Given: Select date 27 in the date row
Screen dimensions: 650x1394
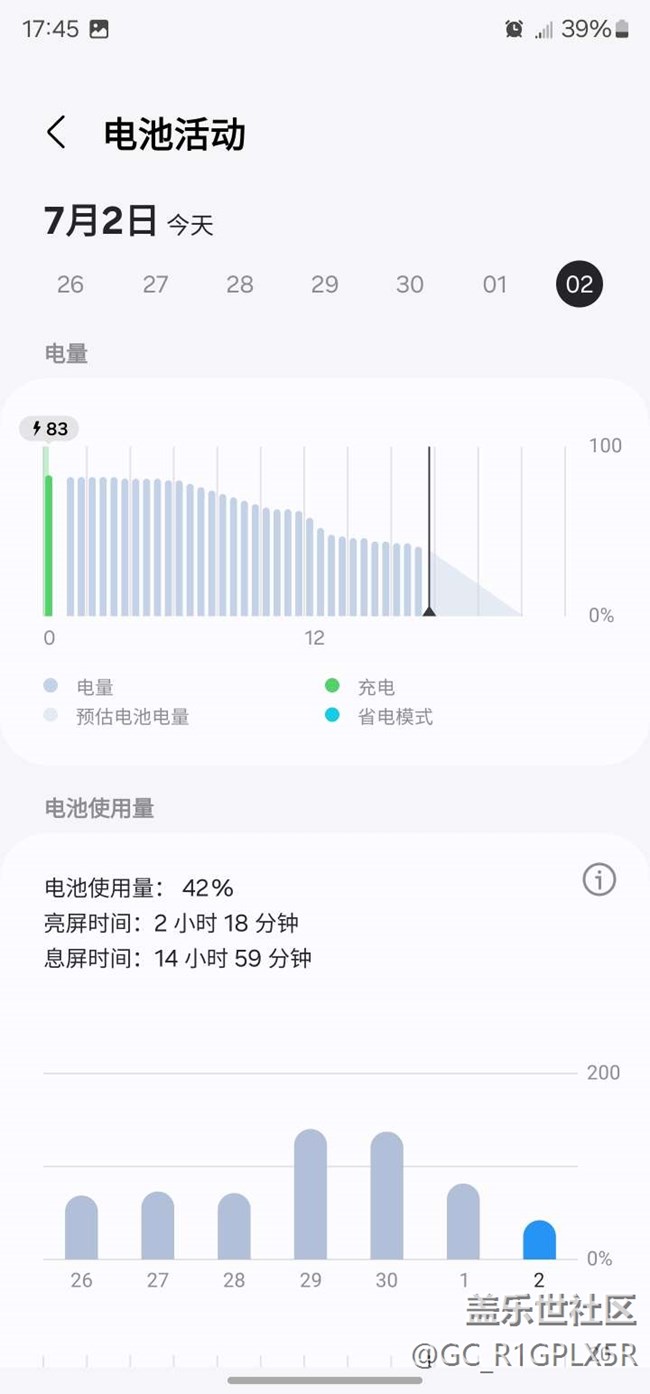Looking at the screenshot, I should coord(155,284).
